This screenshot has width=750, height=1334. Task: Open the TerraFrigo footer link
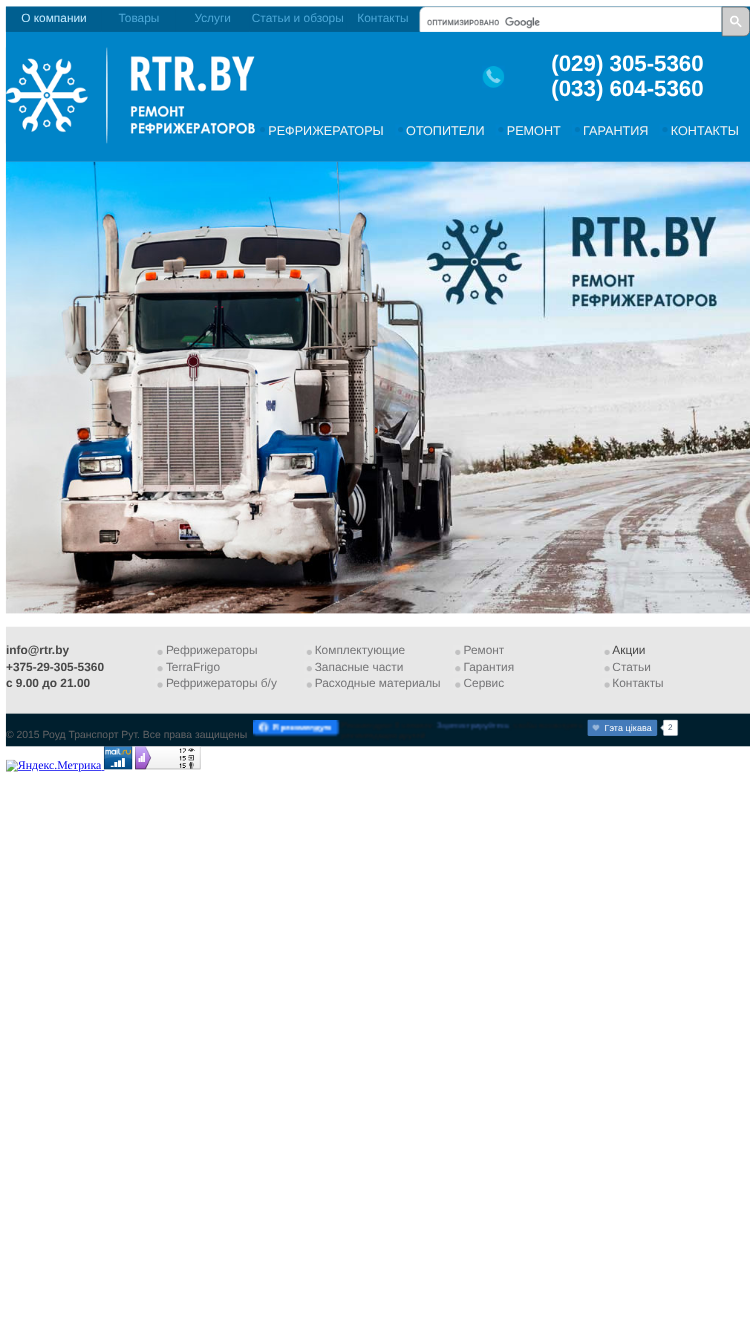[x=193, y=667]
